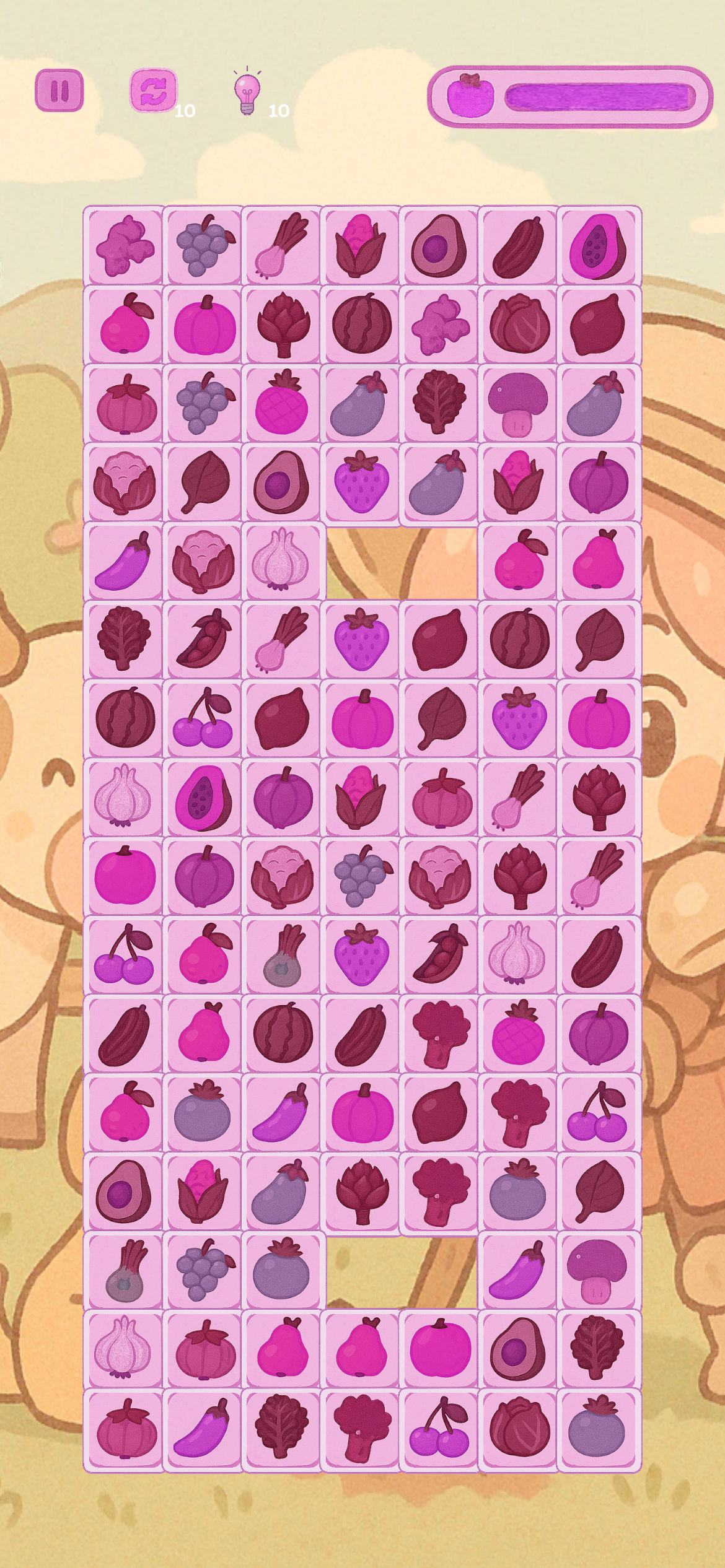
Task: Pause the game
Action: tap(59, 90)
